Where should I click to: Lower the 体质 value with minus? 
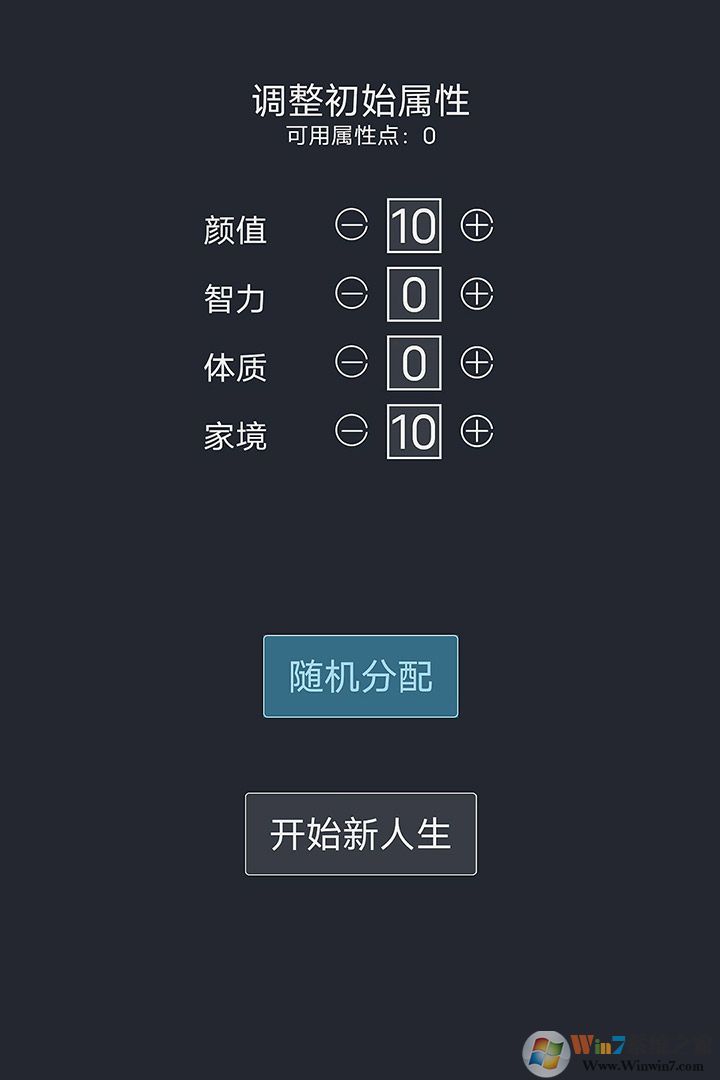pyautogui.click(x=351, y=362)
